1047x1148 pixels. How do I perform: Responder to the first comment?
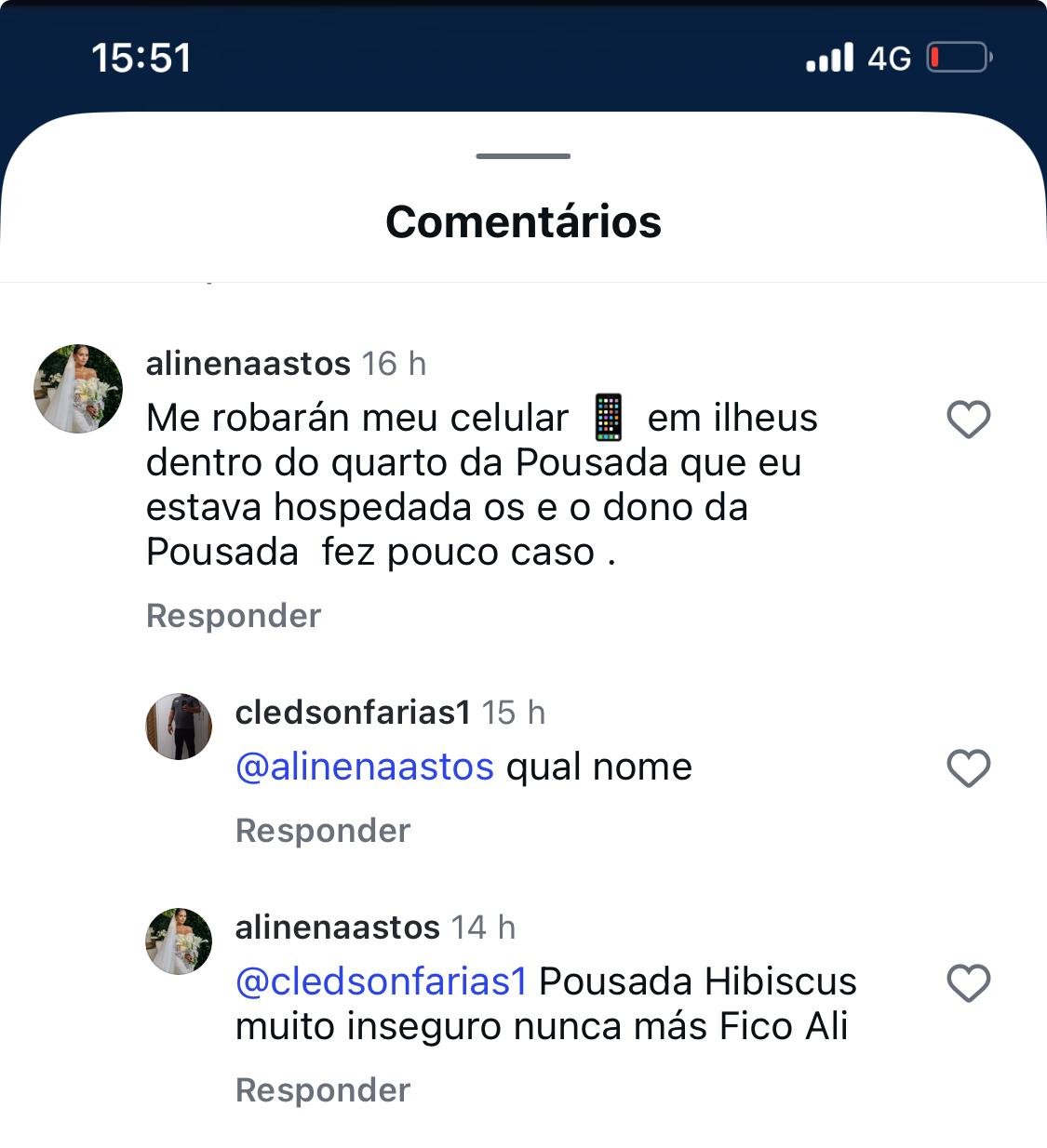(233, 615)
